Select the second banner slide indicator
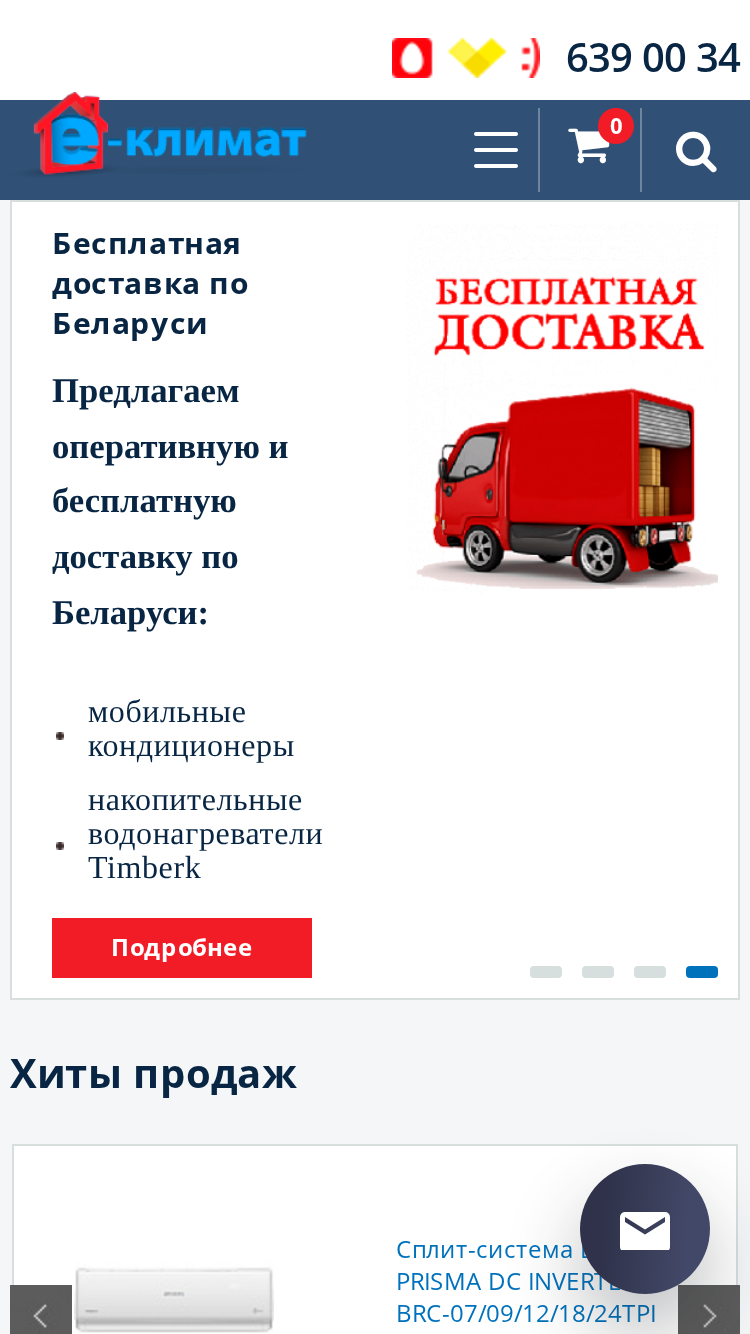 tap(598, 972)
